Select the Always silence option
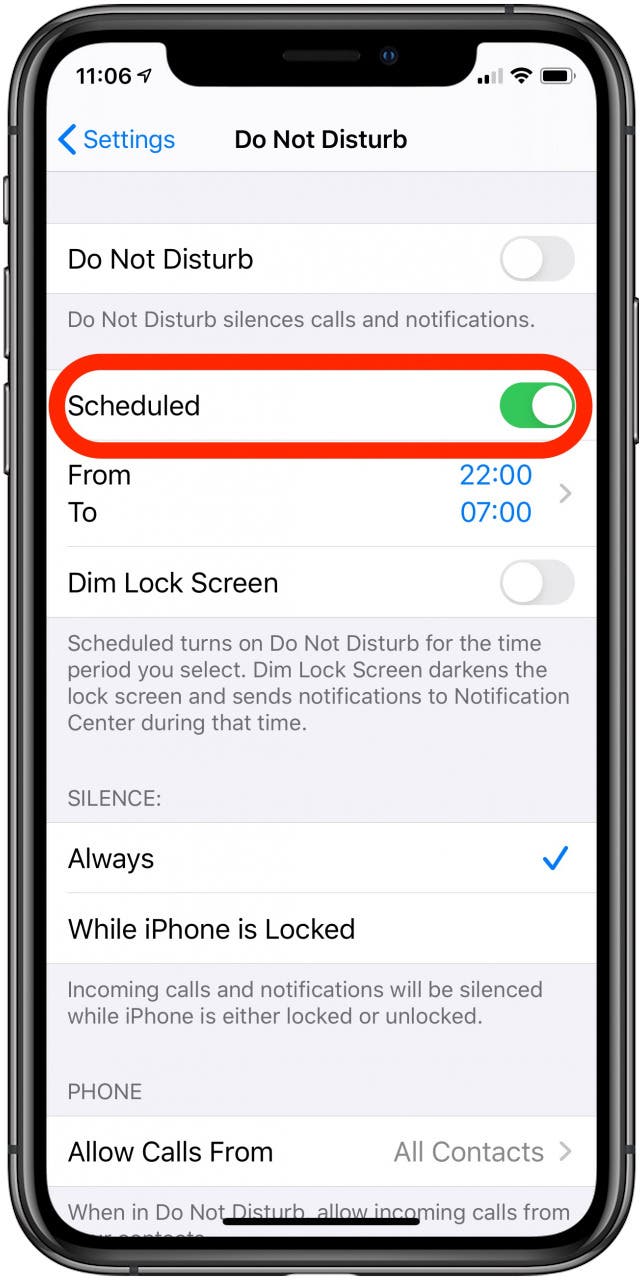This screenshot has width=642, height=1280. pos(321,858)
